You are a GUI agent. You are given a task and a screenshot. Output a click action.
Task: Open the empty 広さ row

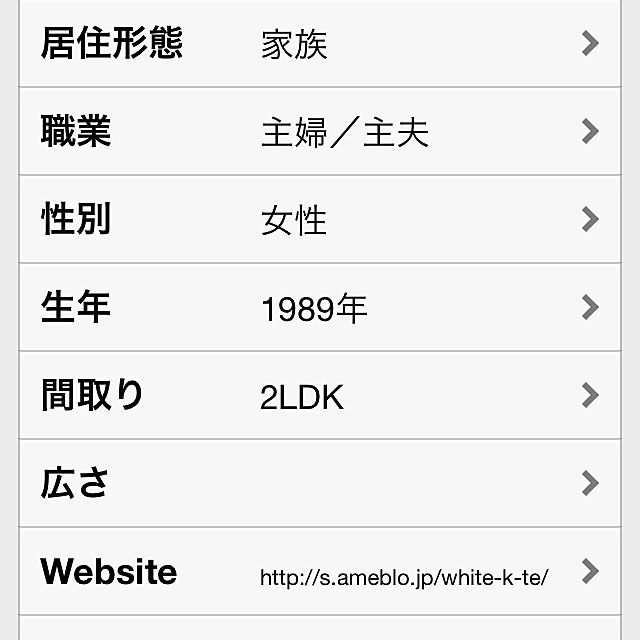point(320,484)
